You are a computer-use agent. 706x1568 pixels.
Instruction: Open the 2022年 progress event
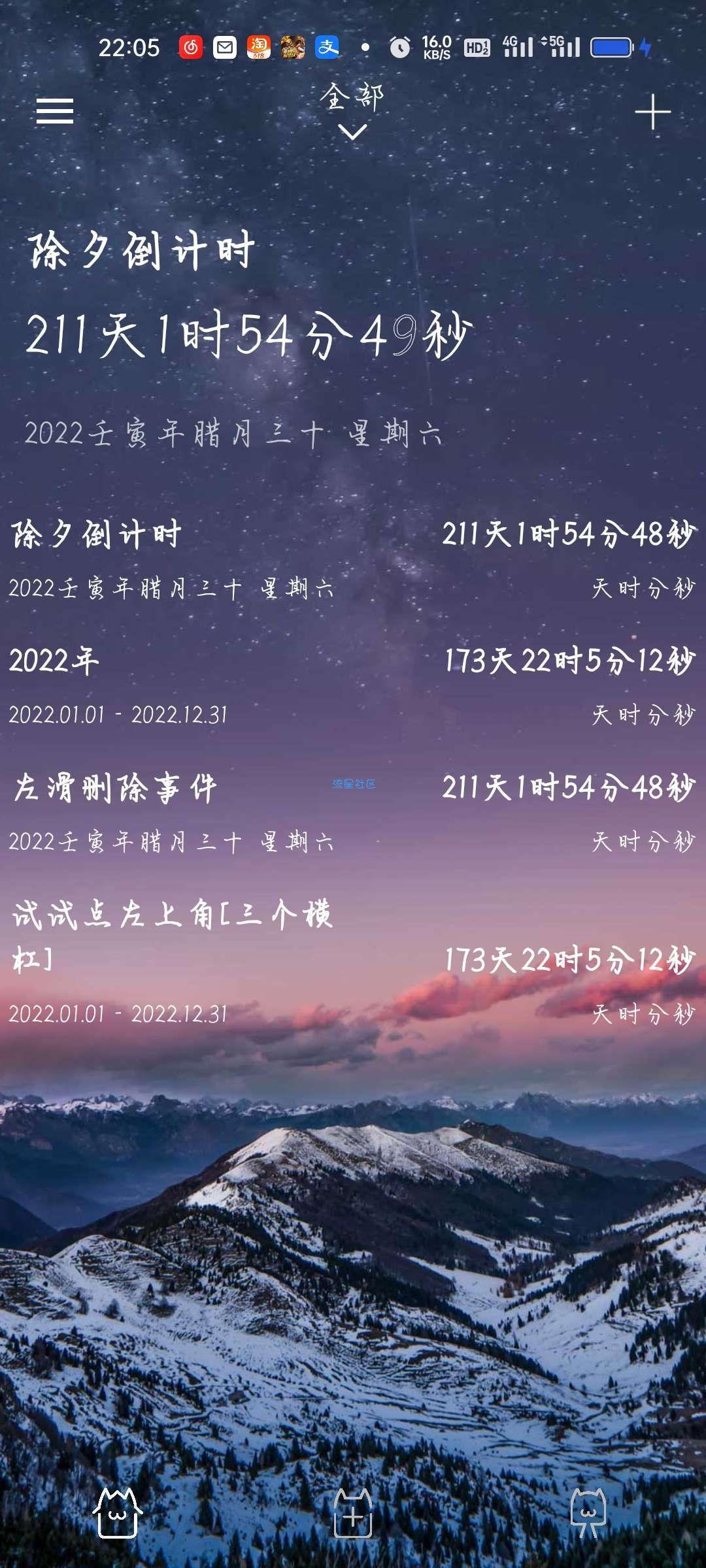[x=353, y=685]
